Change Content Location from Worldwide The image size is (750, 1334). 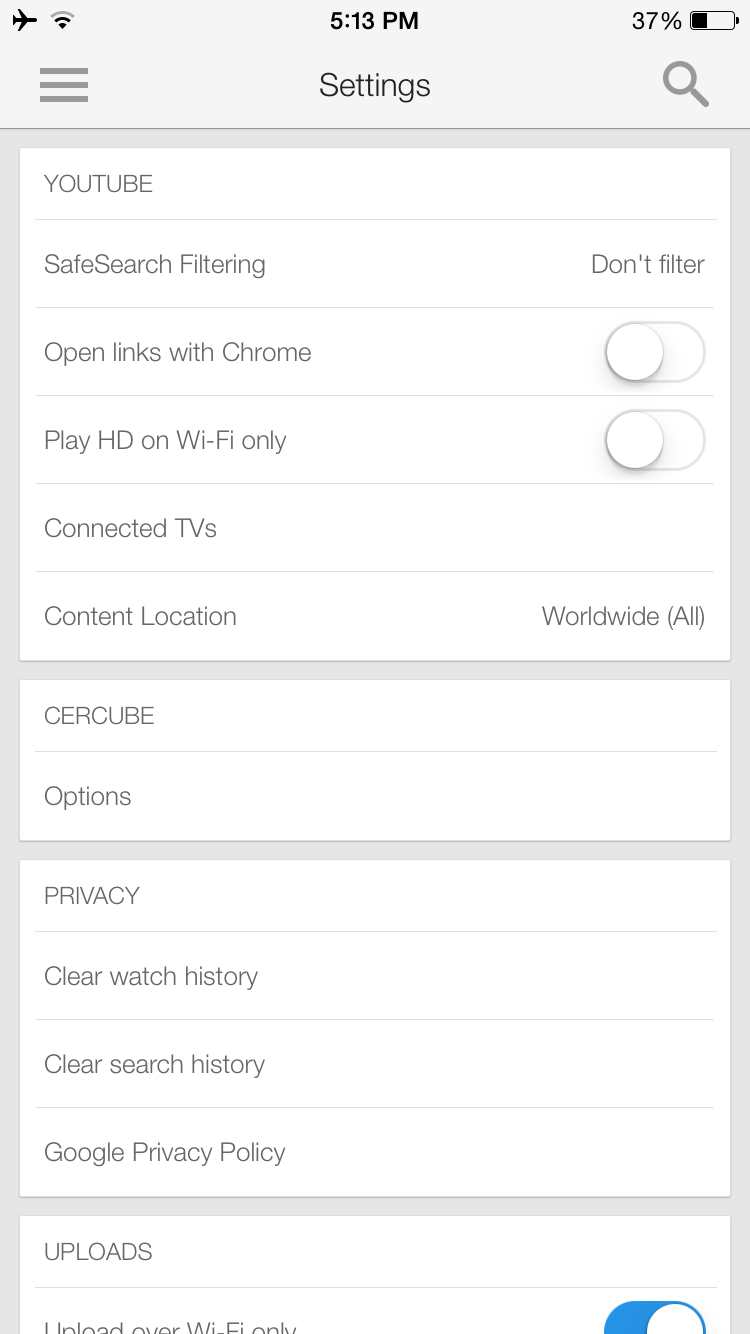[375, 616]
